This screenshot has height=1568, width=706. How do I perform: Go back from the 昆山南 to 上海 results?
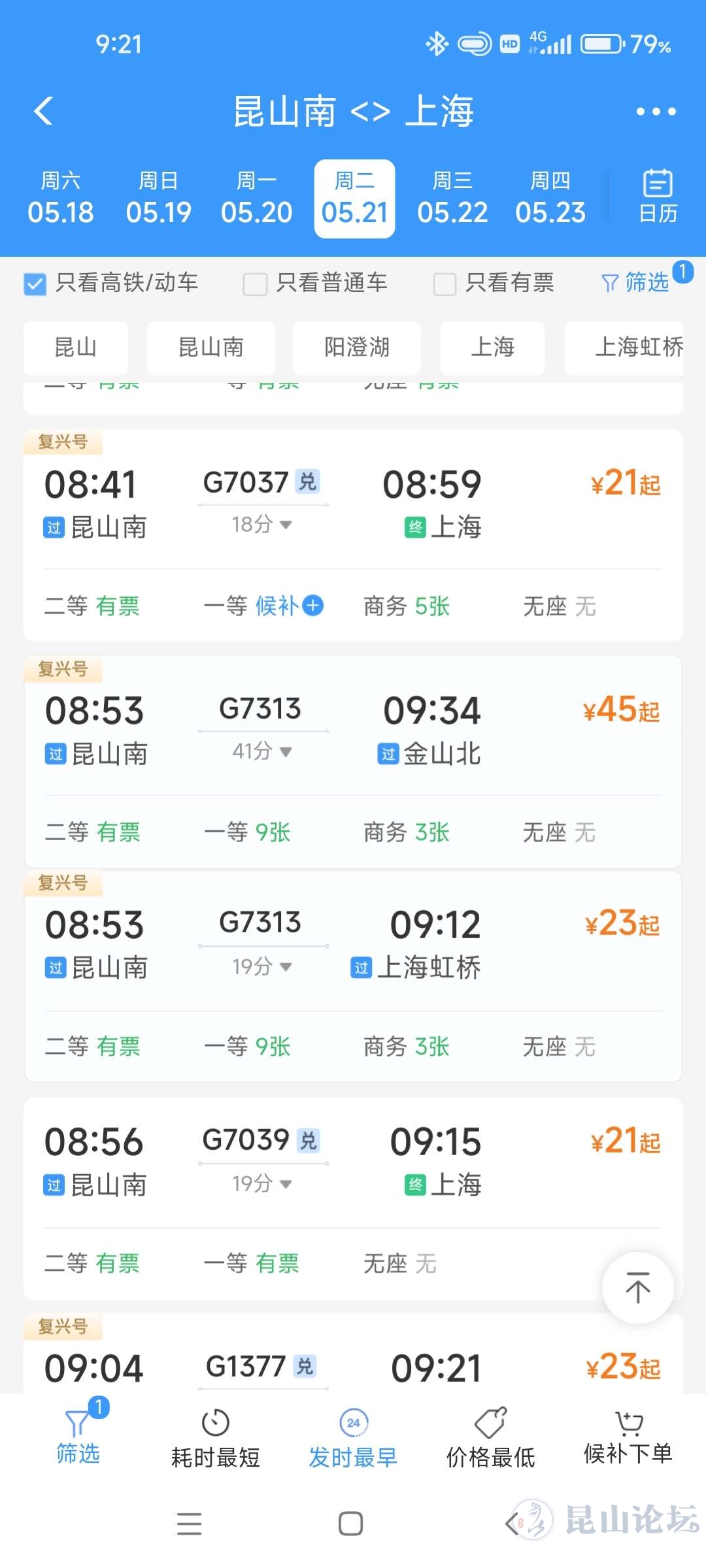tap(44, 111)
